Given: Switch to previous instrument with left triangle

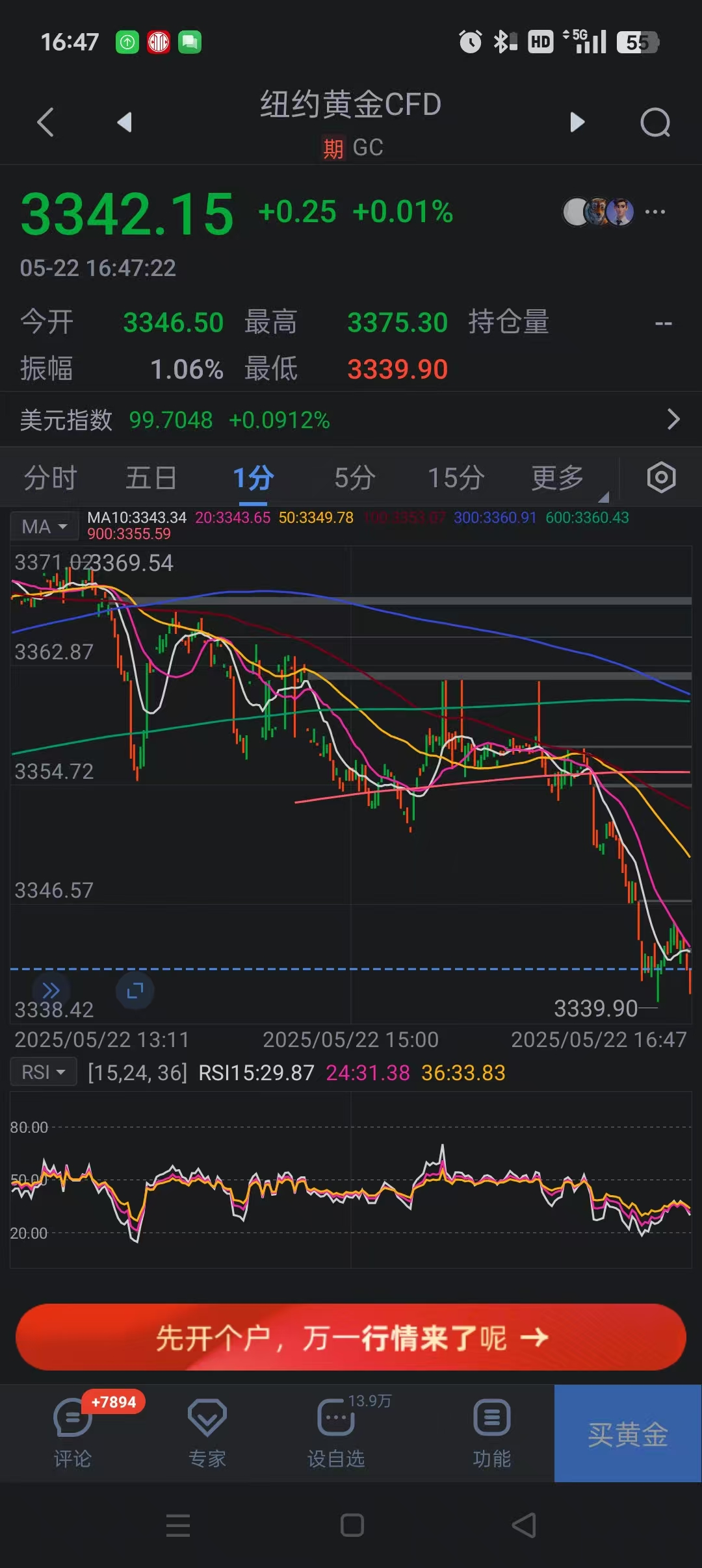Looking at the screenshot, I should tap(125, 122).
